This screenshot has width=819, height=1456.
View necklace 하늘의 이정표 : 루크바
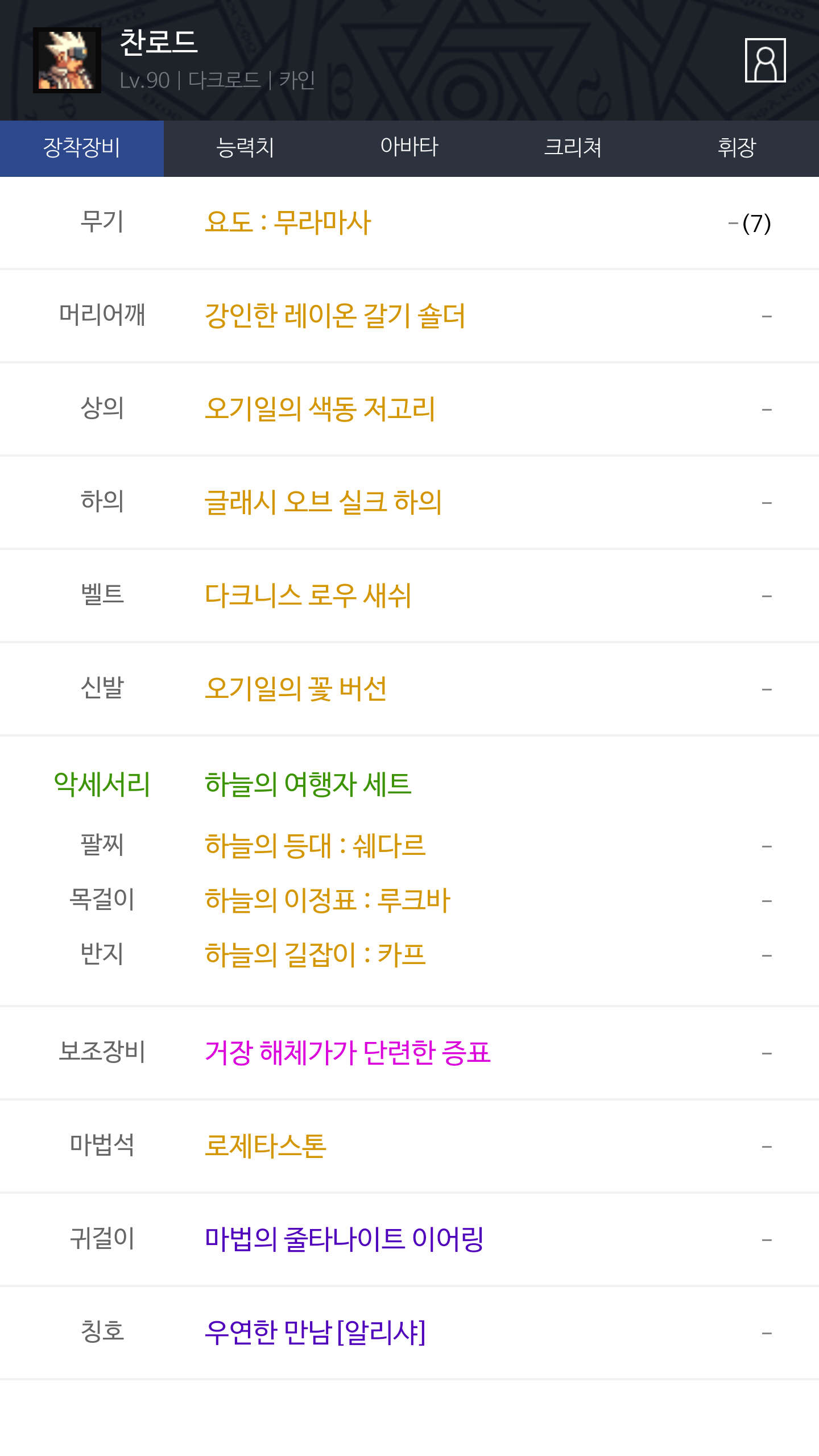click(x=328, y=900)
